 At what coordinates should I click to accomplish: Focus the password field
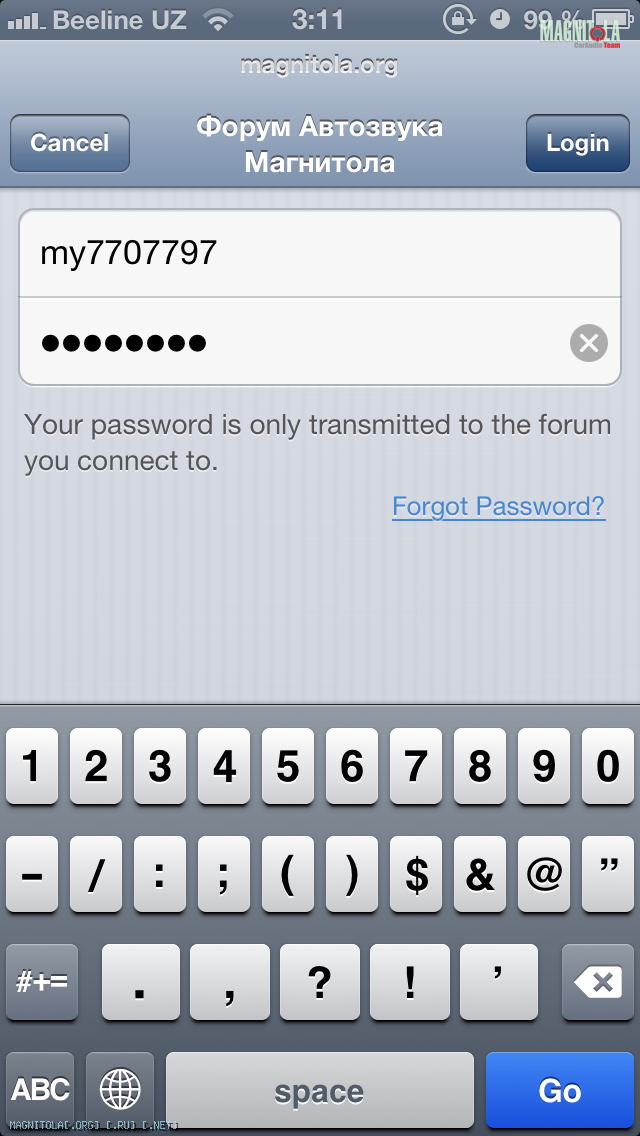(290, 343)
